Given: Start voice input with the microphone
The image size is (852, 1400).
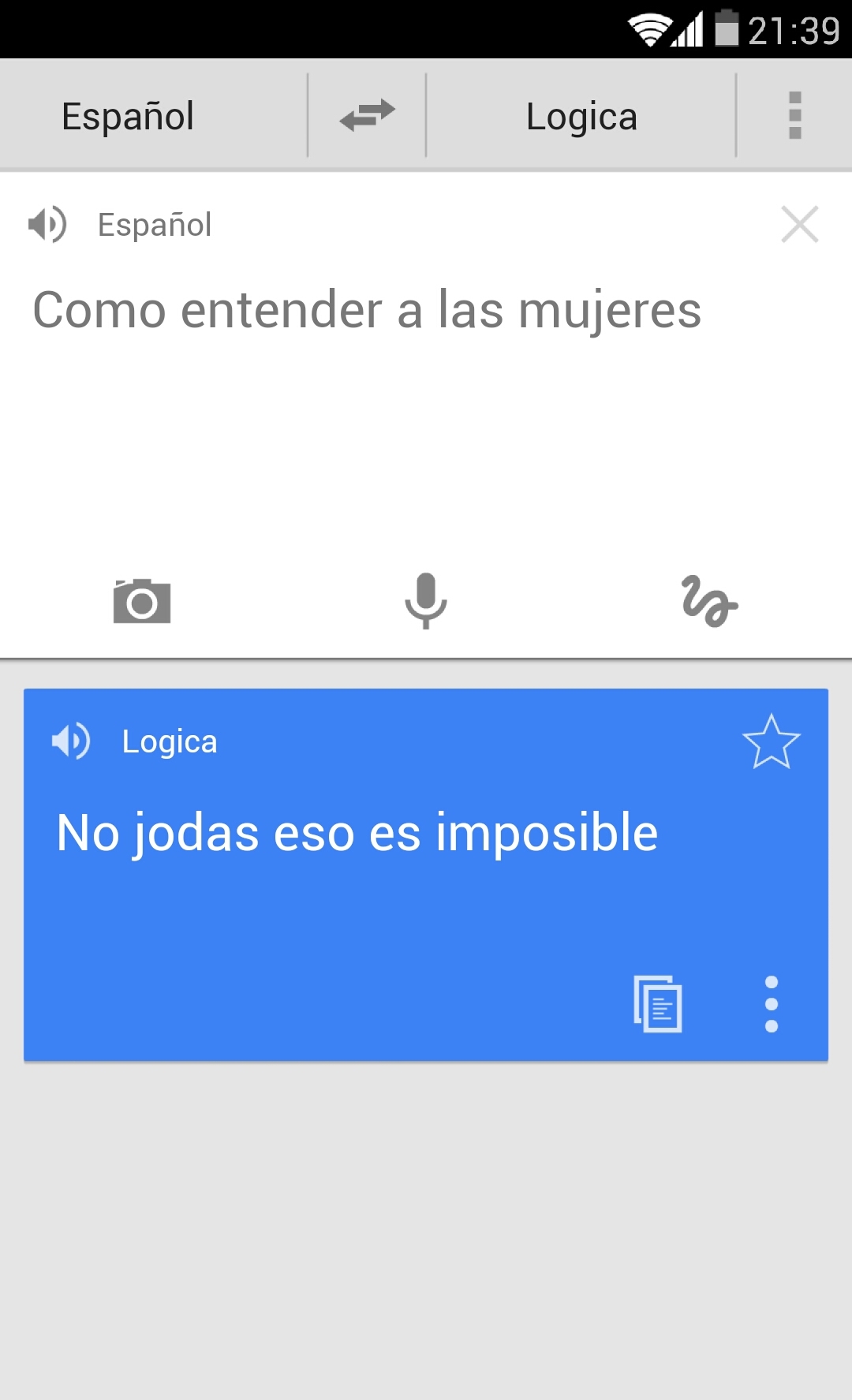Looking at the screenshot, I should point(426,601).
